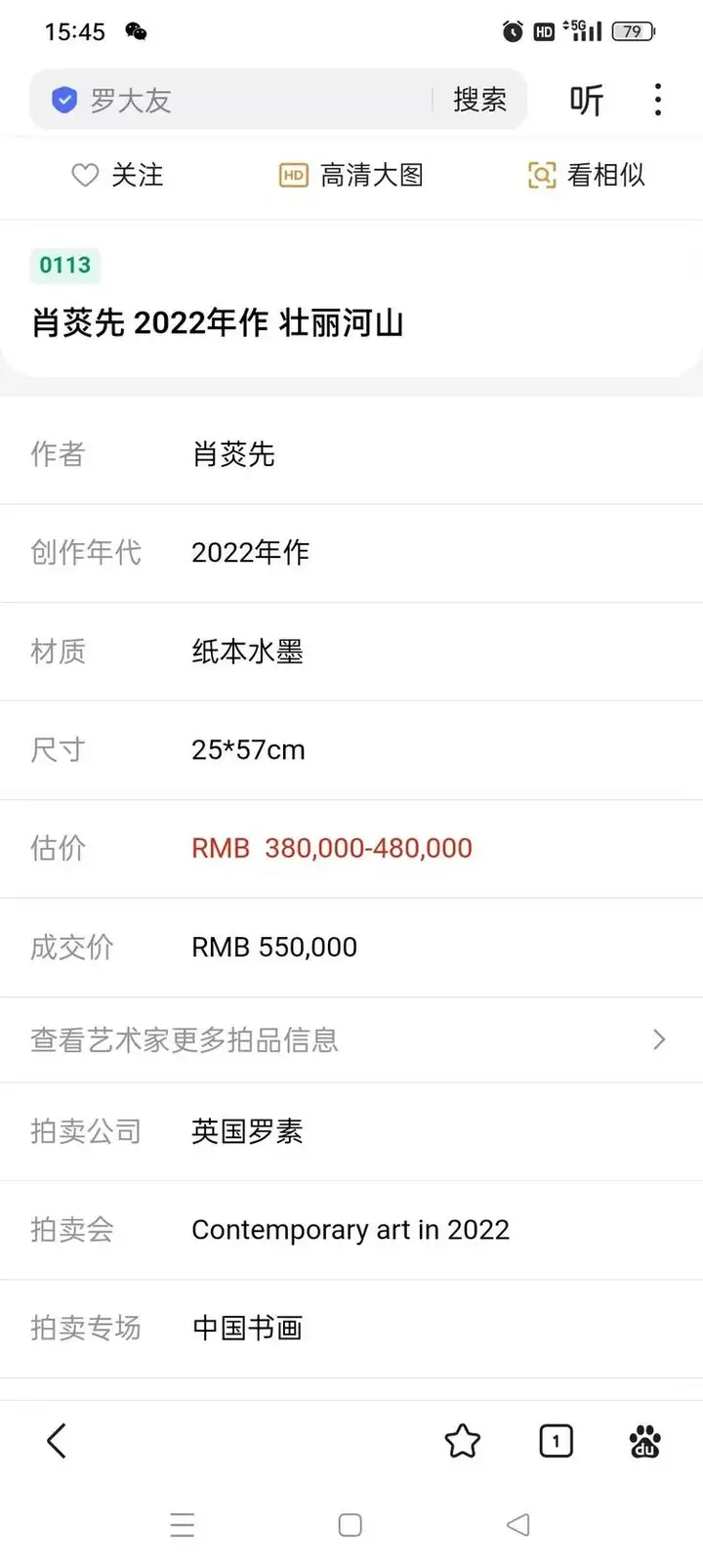This screenshot has width=703, height=1568.
Task: Open system recent apps menu
Action: [183, 1525]
